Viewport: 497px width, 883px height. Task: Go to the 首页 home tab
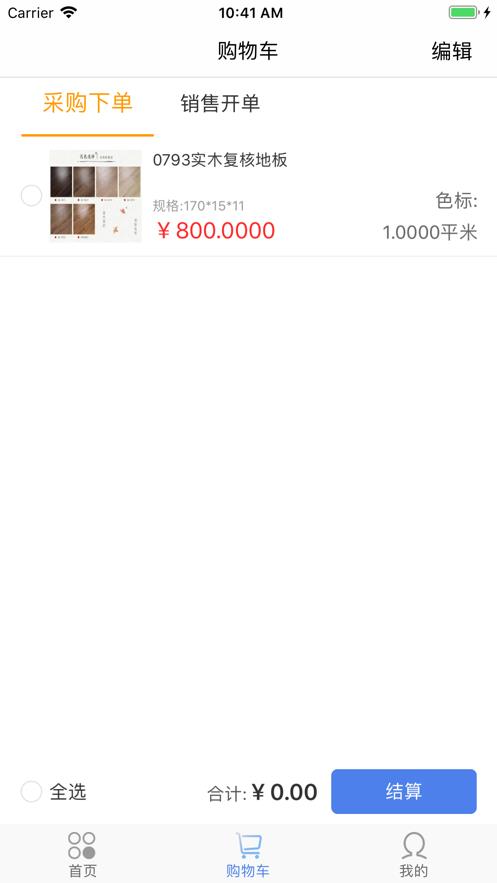tap(82, 854)
